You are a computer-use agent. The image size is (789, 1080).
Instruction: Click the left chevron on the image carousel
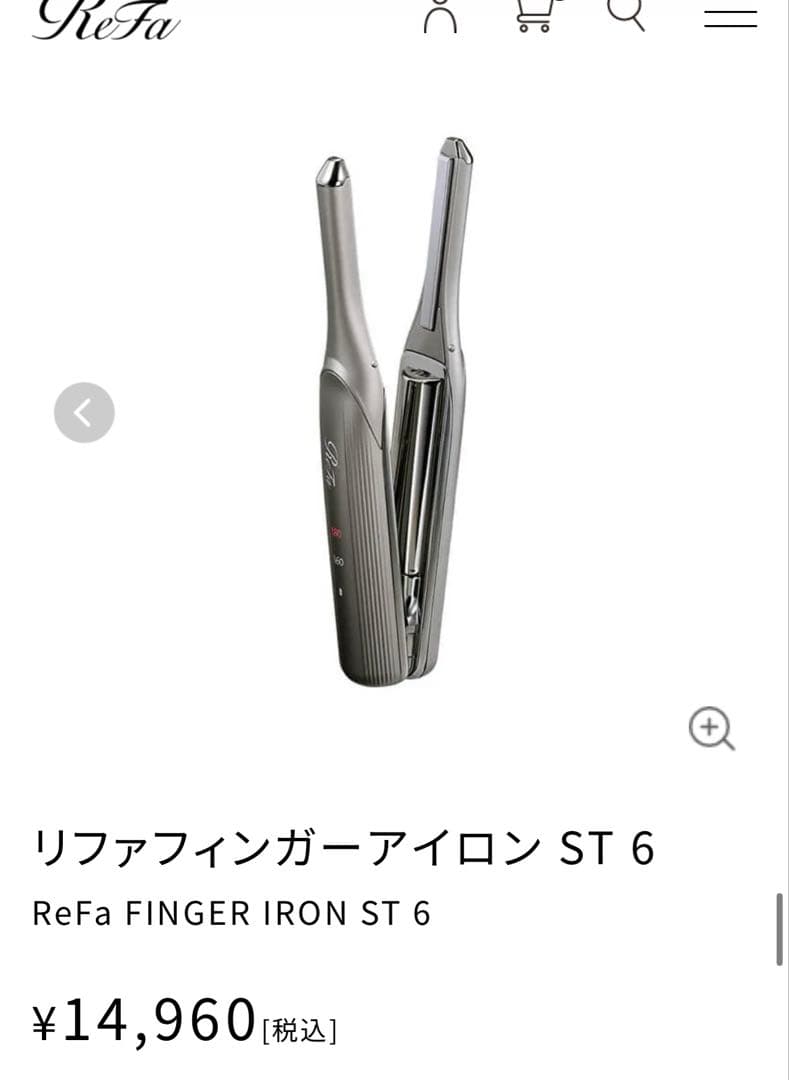pos(84,411)
